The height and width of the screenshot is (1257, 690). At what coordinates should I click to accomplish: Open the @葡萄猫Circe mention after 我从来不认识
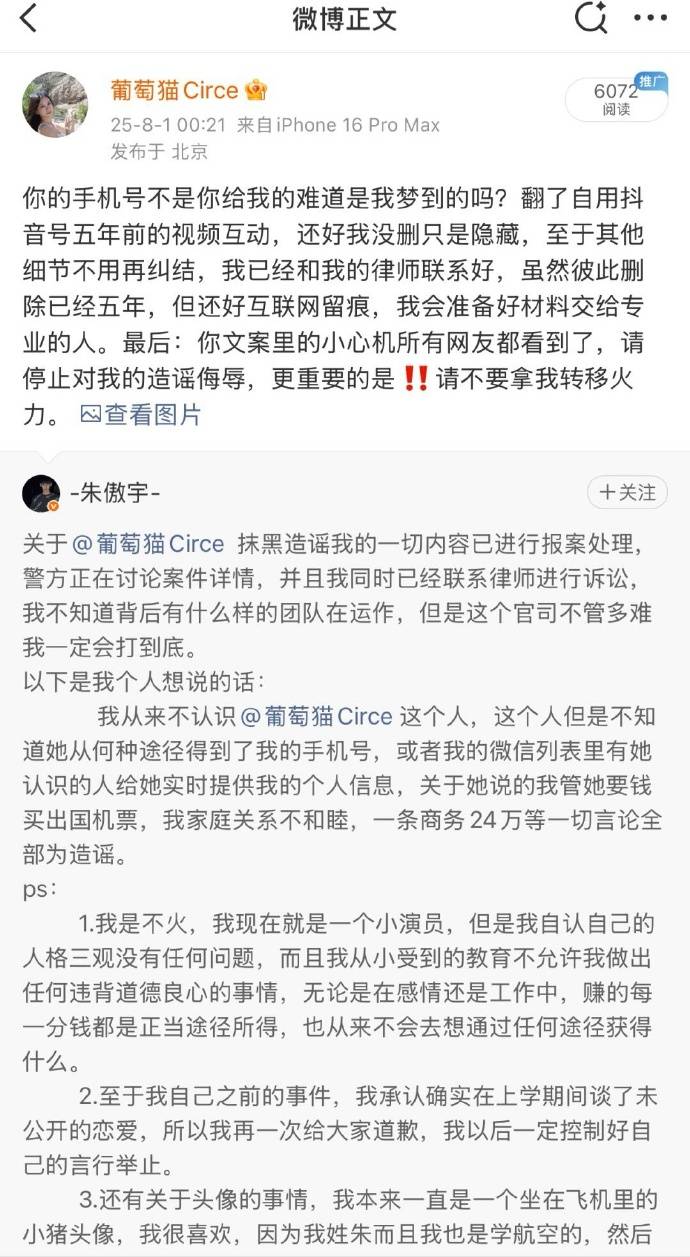pos(315,716)
